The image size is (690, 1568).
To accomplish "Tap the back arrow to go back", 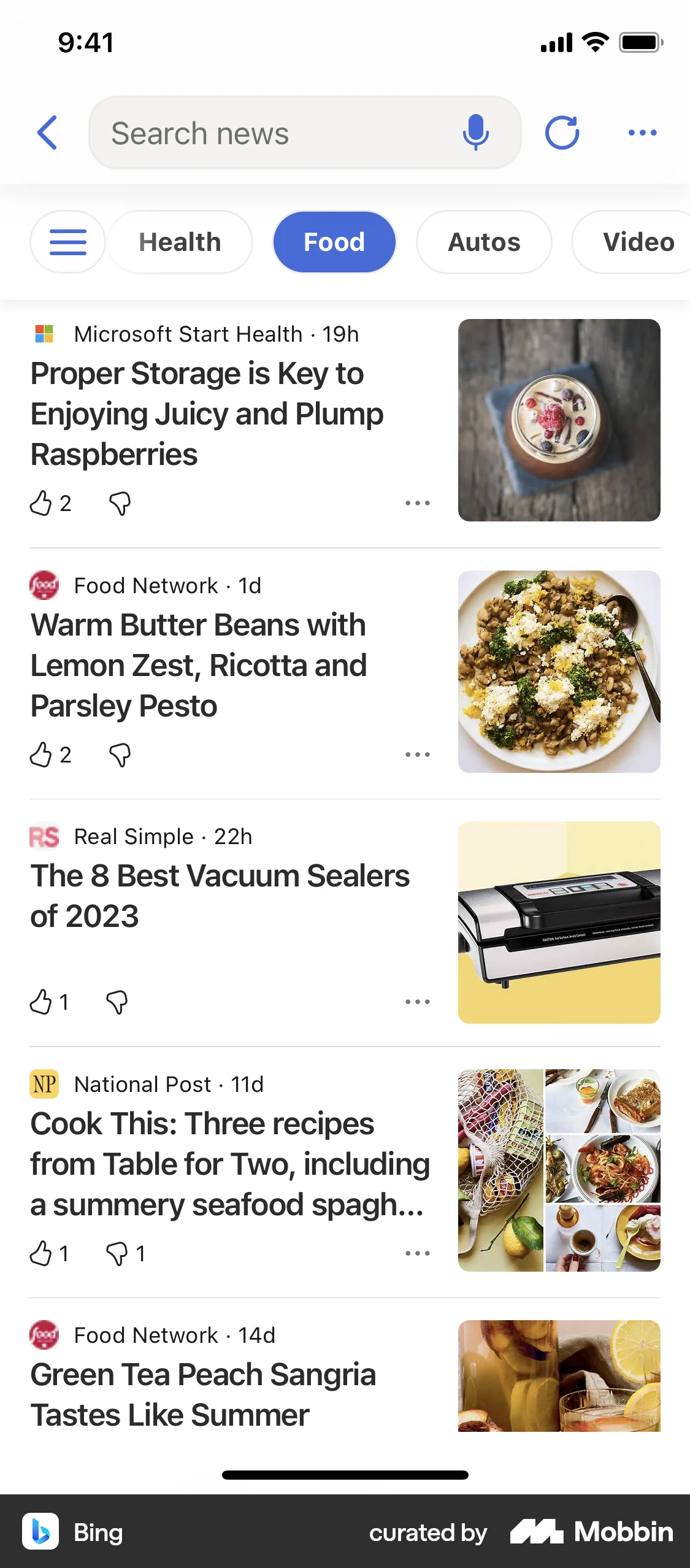I will click(x=46, y=133).
